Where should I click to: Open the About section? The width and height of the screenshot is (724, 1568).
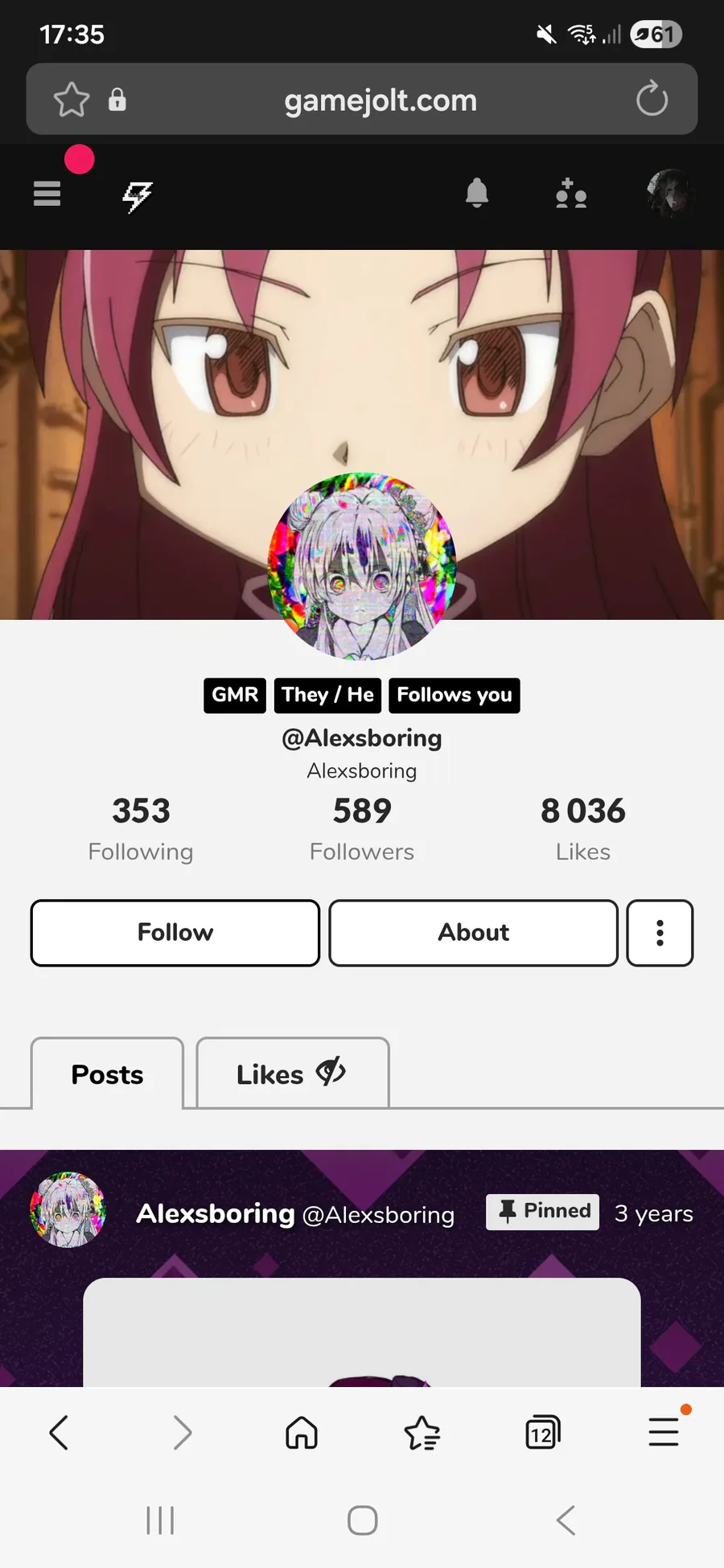(473, 933)
